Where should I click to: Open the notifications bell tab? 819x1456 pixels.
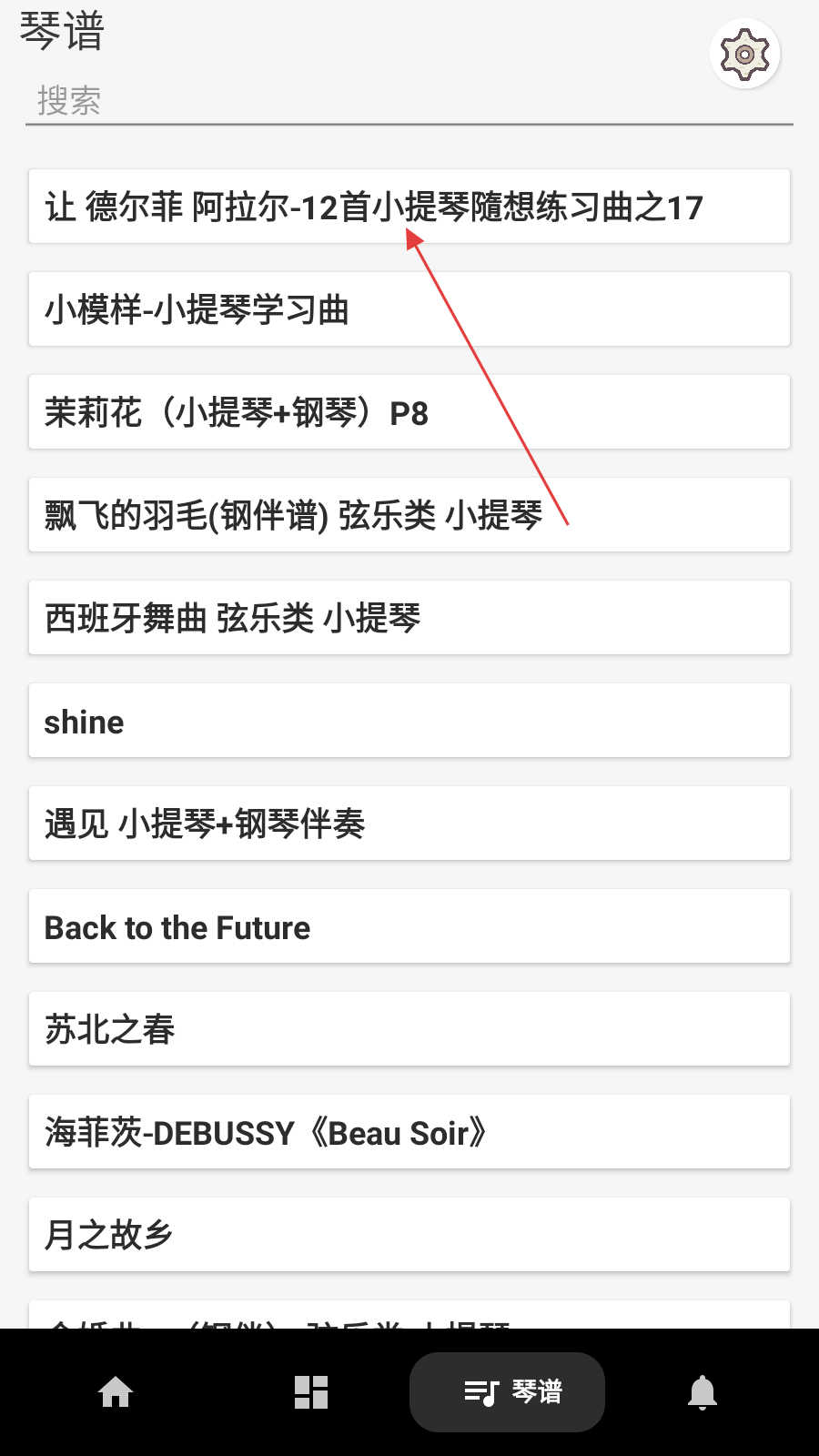coord(703,1392)
